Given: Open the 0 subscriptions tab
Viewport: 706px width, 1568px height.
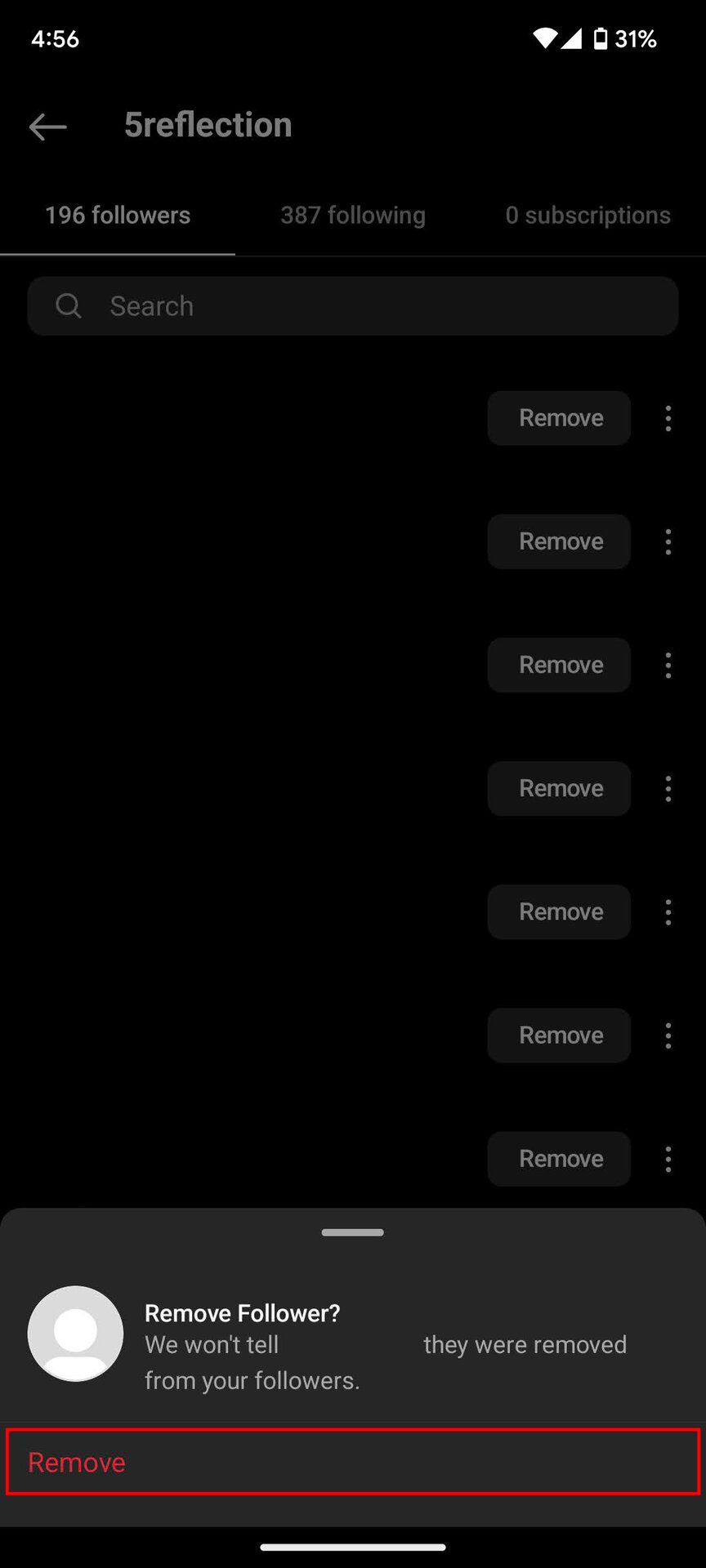Looking at the screenshot, I should click(588, 216).
